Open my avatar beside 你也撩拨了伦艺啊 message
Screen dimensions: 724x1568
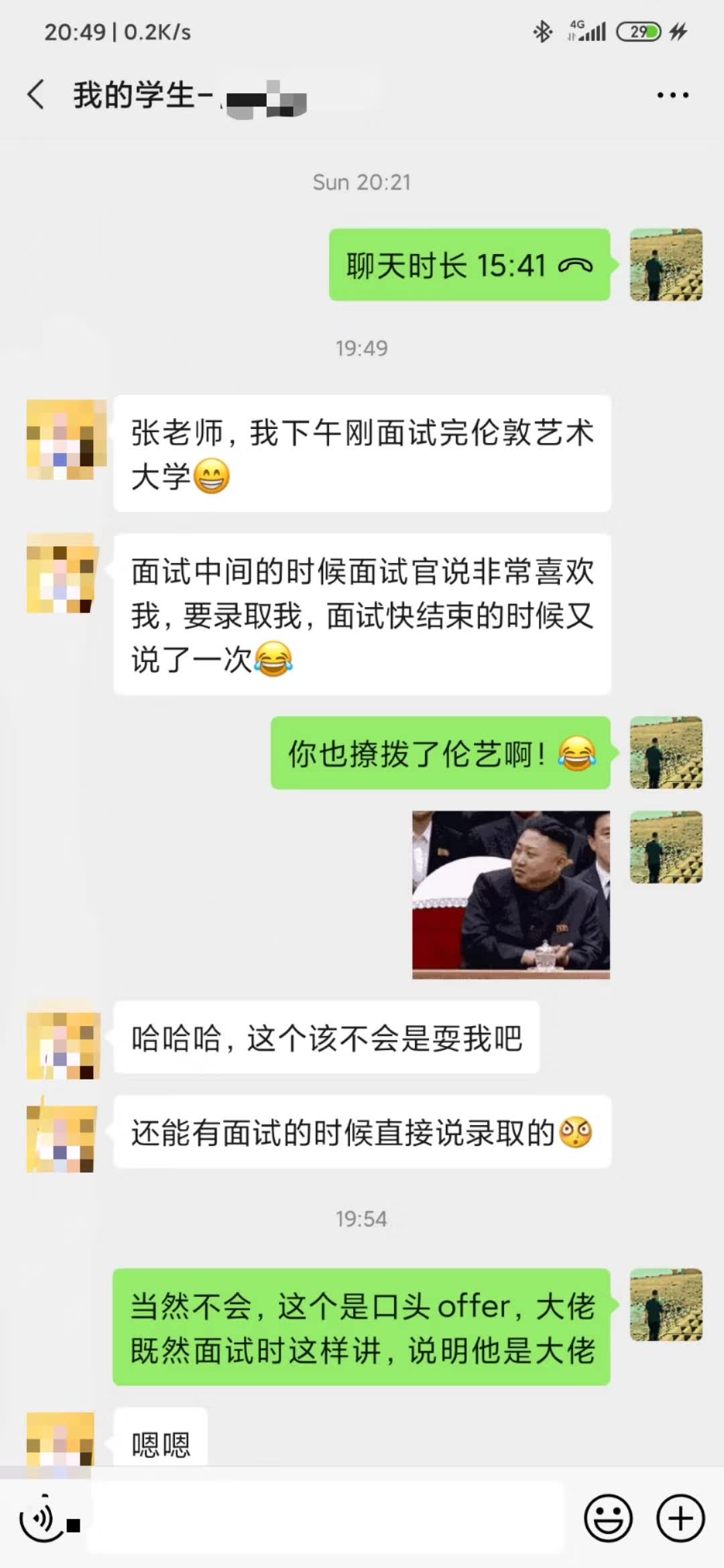point(666,753)
